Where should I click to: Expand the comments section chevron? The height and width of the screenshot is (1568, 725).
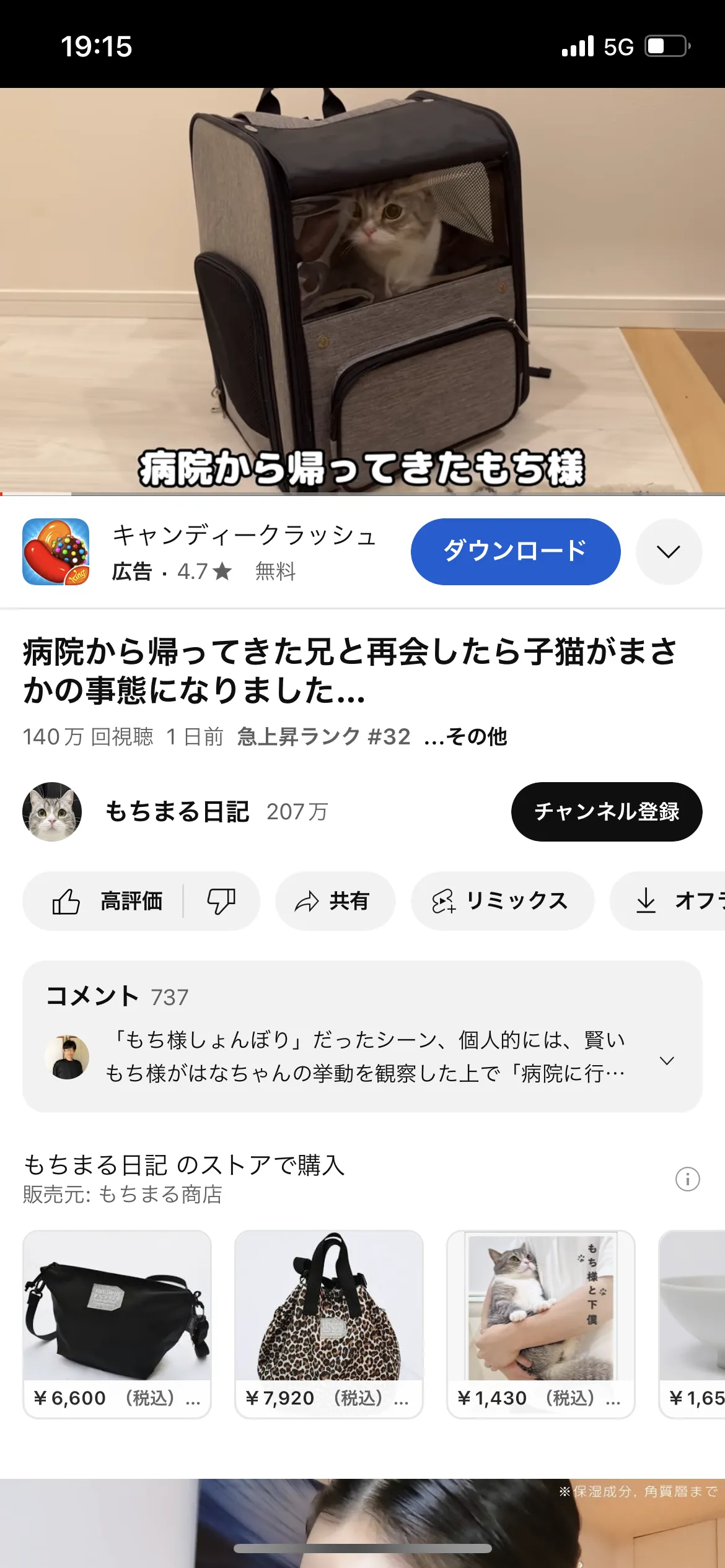pos(668,1059)
